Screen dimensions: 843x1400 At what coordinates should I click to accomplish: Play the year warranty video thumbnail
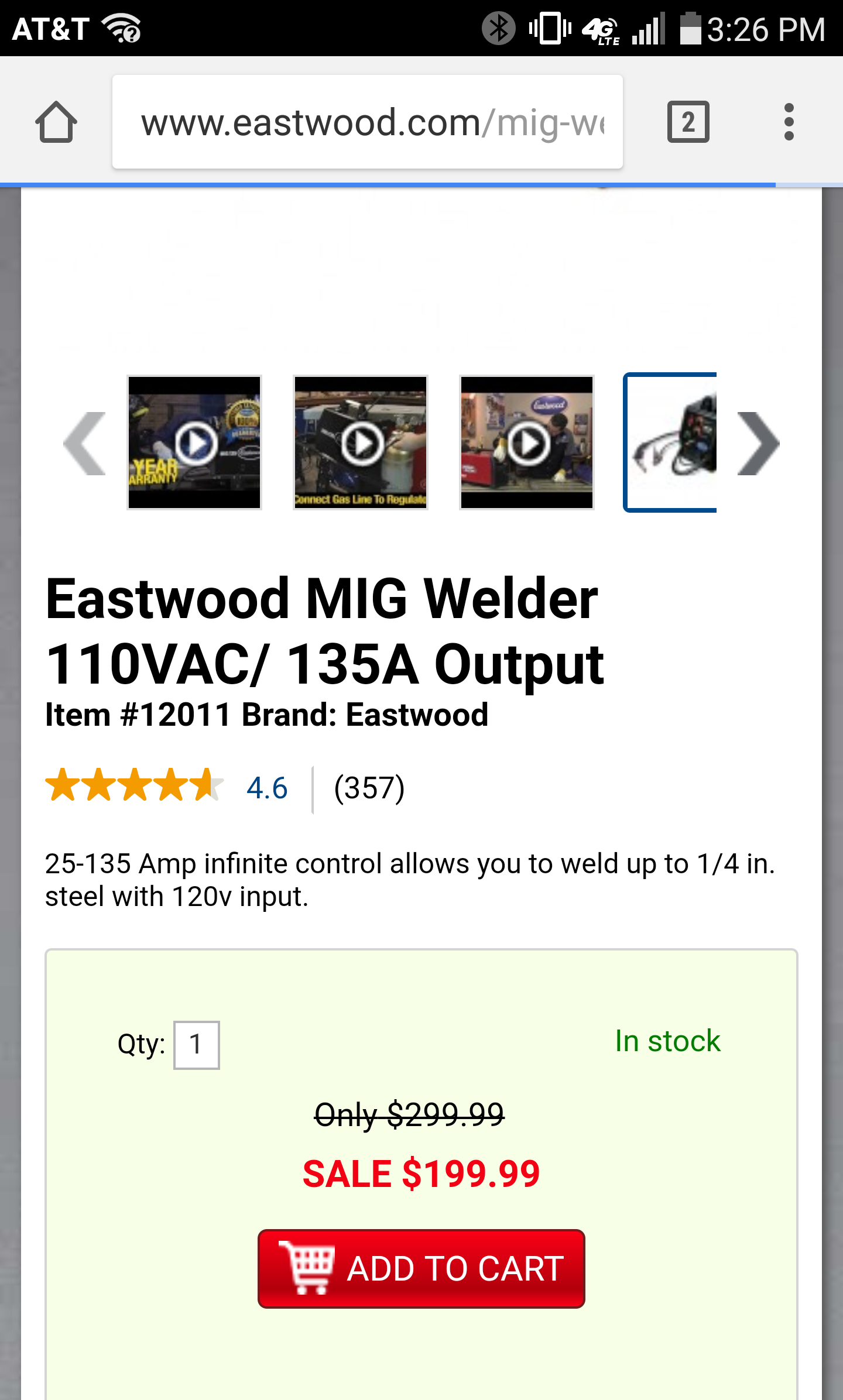coord(194,442)
